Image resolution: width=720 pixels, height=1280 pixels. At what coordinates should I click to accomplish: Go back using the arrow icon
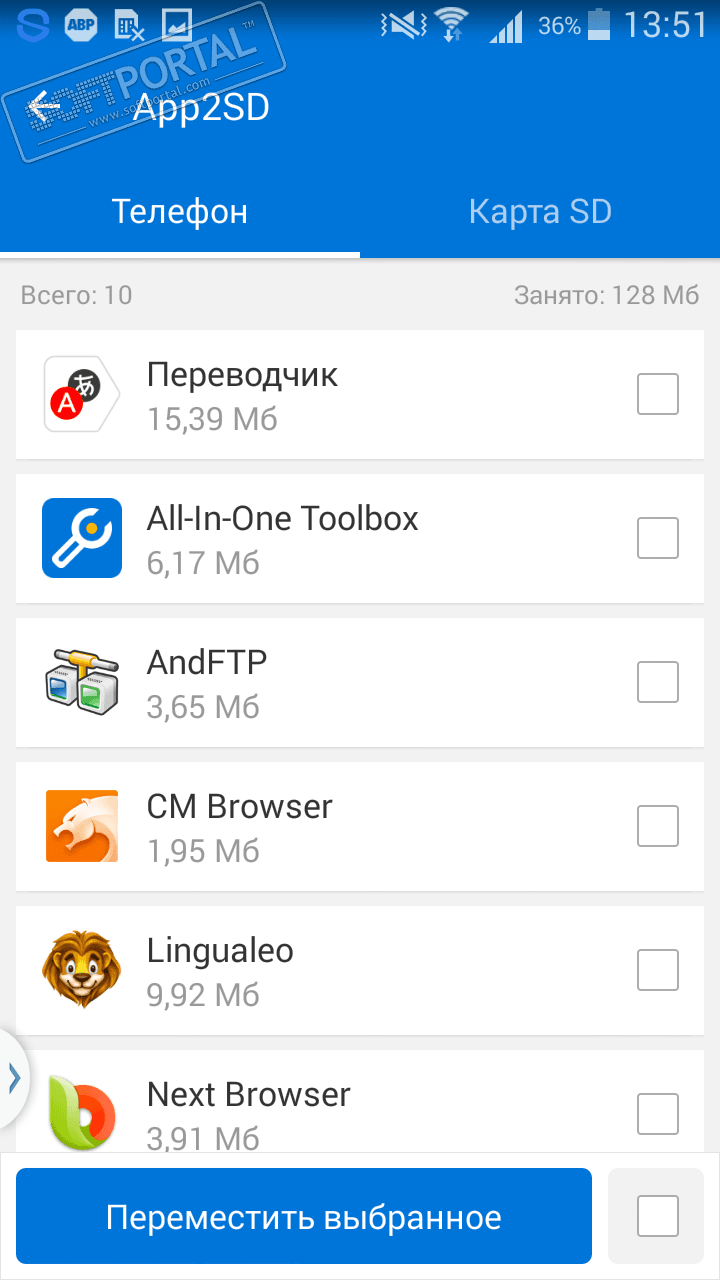tap(45, 106)
